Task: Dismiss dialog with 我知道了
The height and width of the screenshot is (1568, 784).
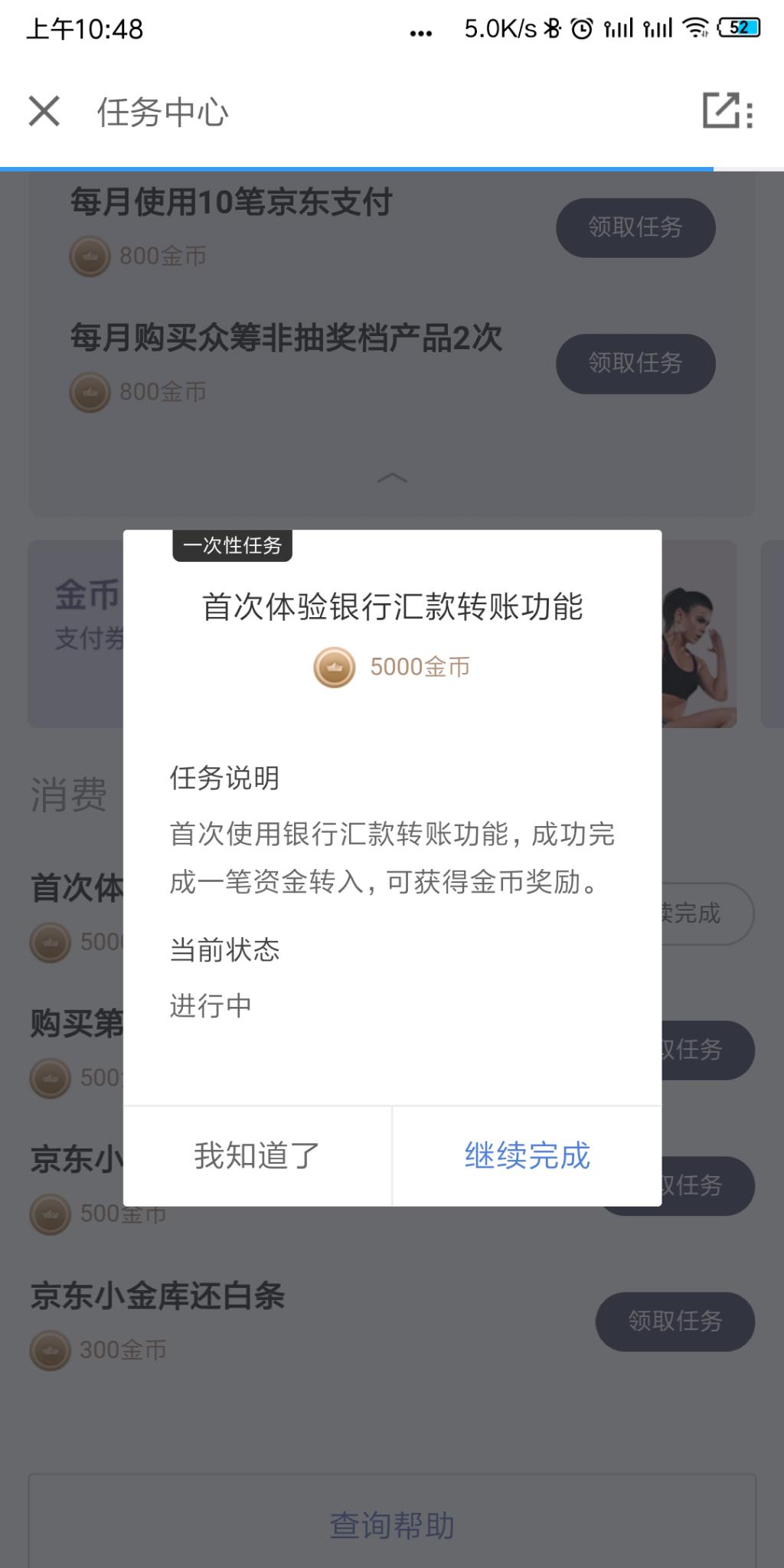Action: [x=257, y=1155]
